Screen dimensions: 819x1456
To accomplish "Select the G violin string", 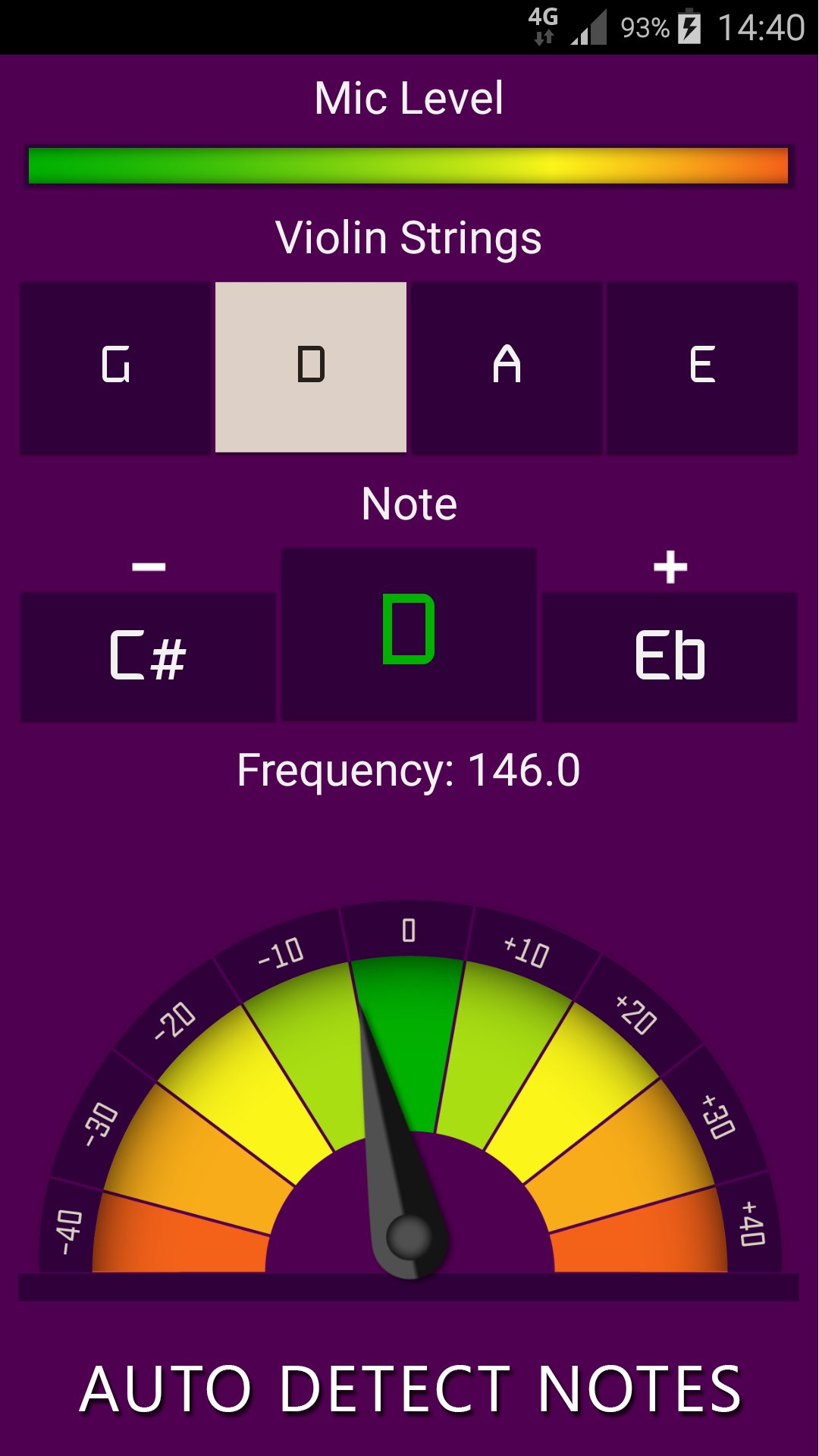I will (x=115, y=368).
